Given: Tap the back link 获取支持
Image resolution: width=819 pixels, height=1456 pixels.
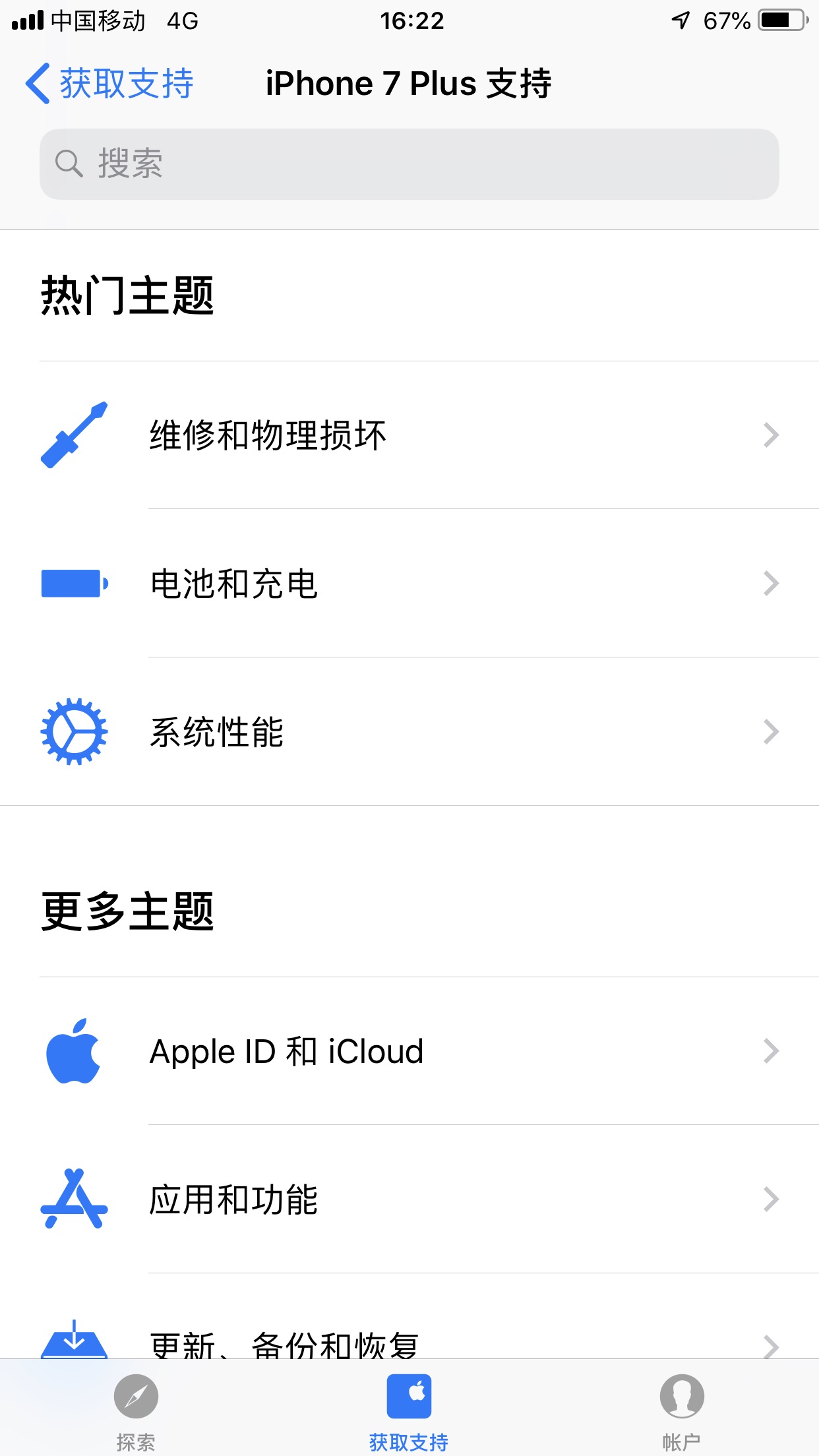Looking at the screenshot, I should (109, 83).
